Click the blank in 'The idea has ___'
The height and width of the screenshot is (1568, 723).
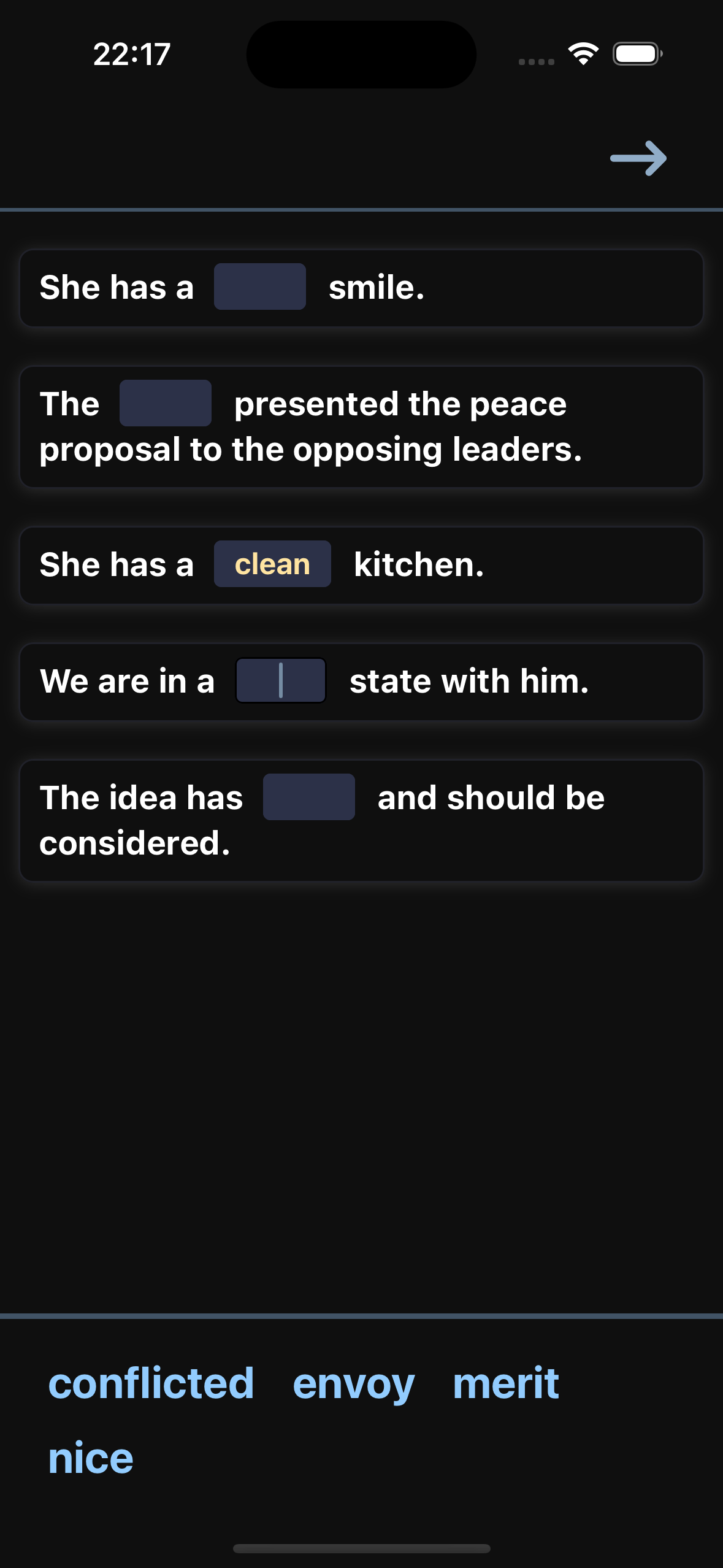tap(309, 796)
